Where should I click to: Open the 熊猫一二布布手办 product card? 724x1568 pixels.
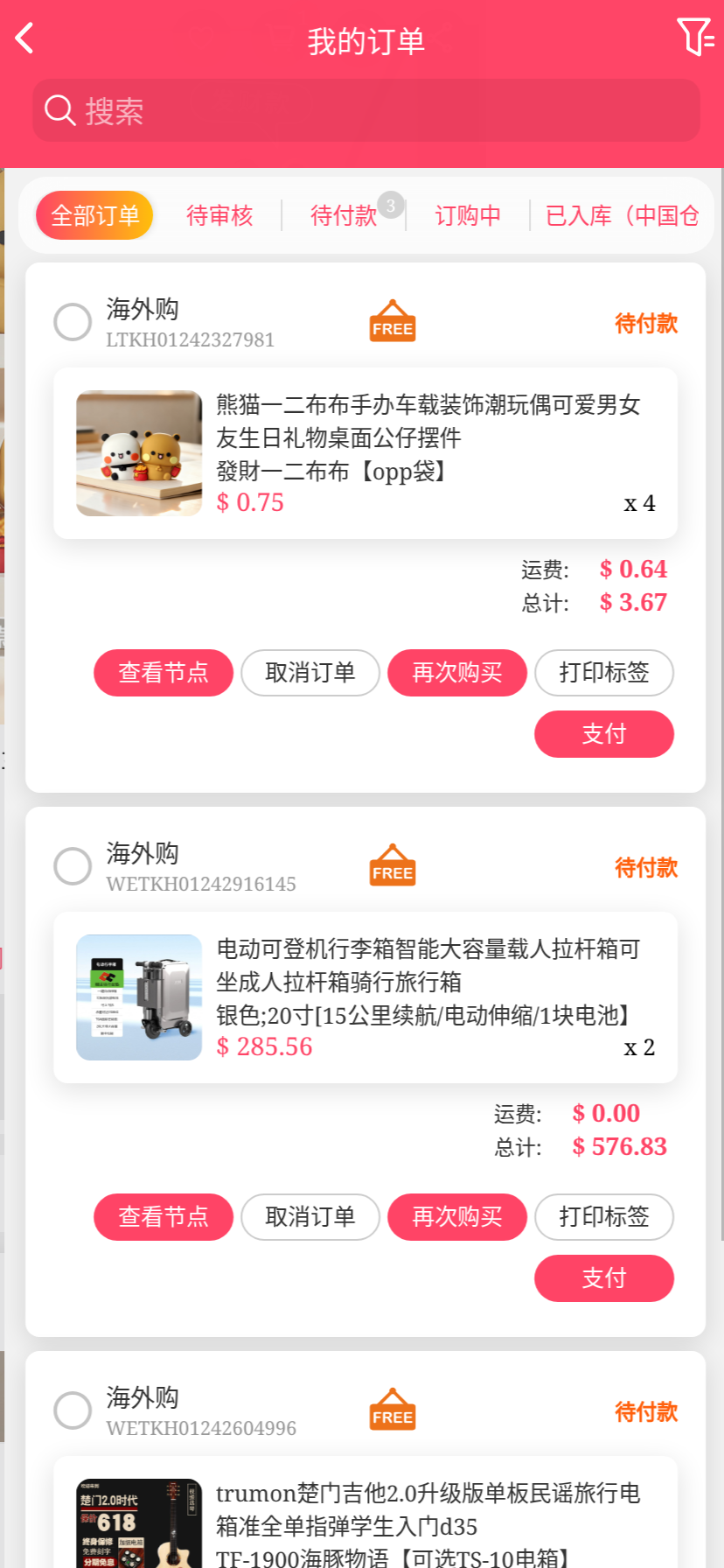(x=365, y=453)
